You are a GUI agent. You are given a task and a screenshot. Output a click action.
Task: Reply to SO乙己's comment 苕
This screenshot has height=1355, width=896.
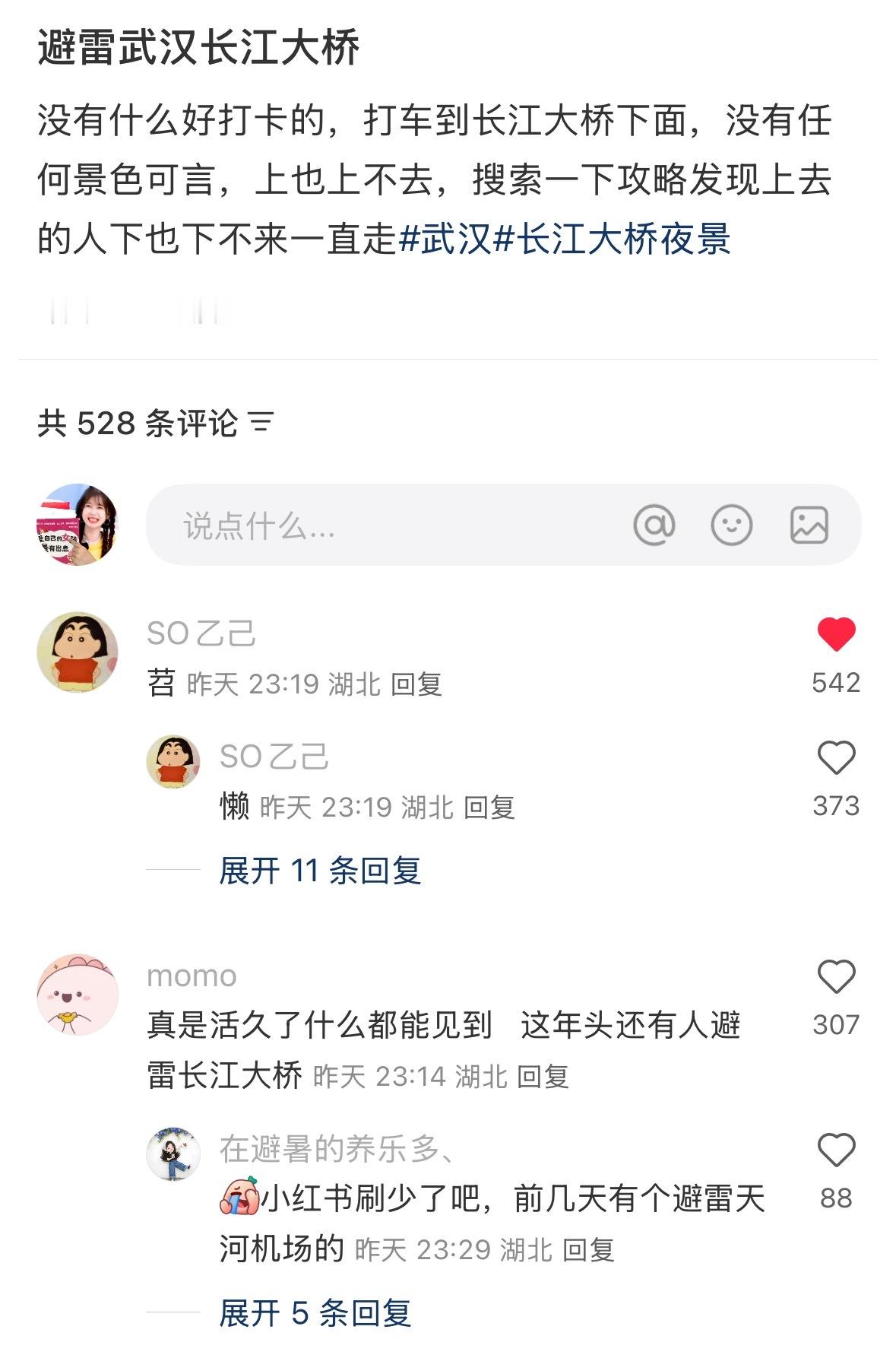pos(416,684)
